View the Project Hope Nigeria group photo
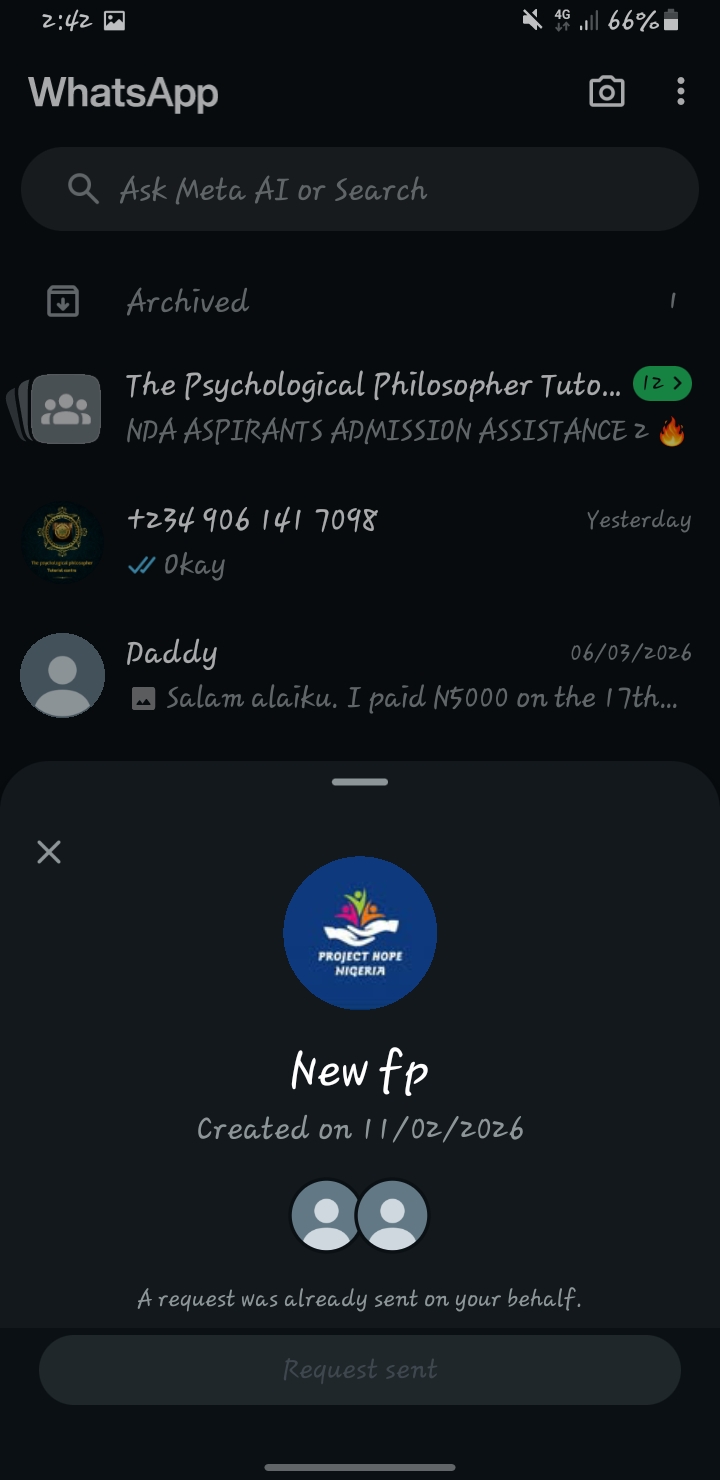The width and height of the screenshot is (720, 1480). click(360, 933)
